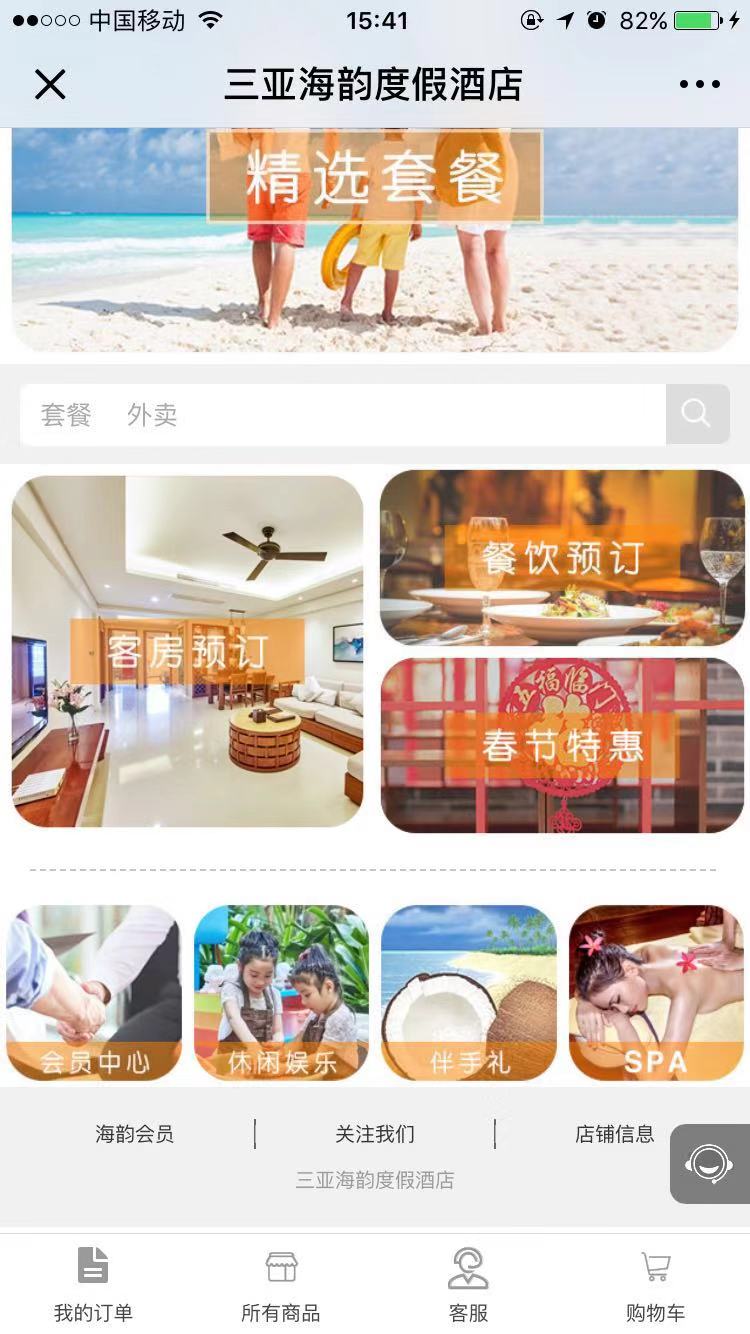Open 会员中心 member center tile
This screenshot has width=750, height=1334.
pos(94,992)
